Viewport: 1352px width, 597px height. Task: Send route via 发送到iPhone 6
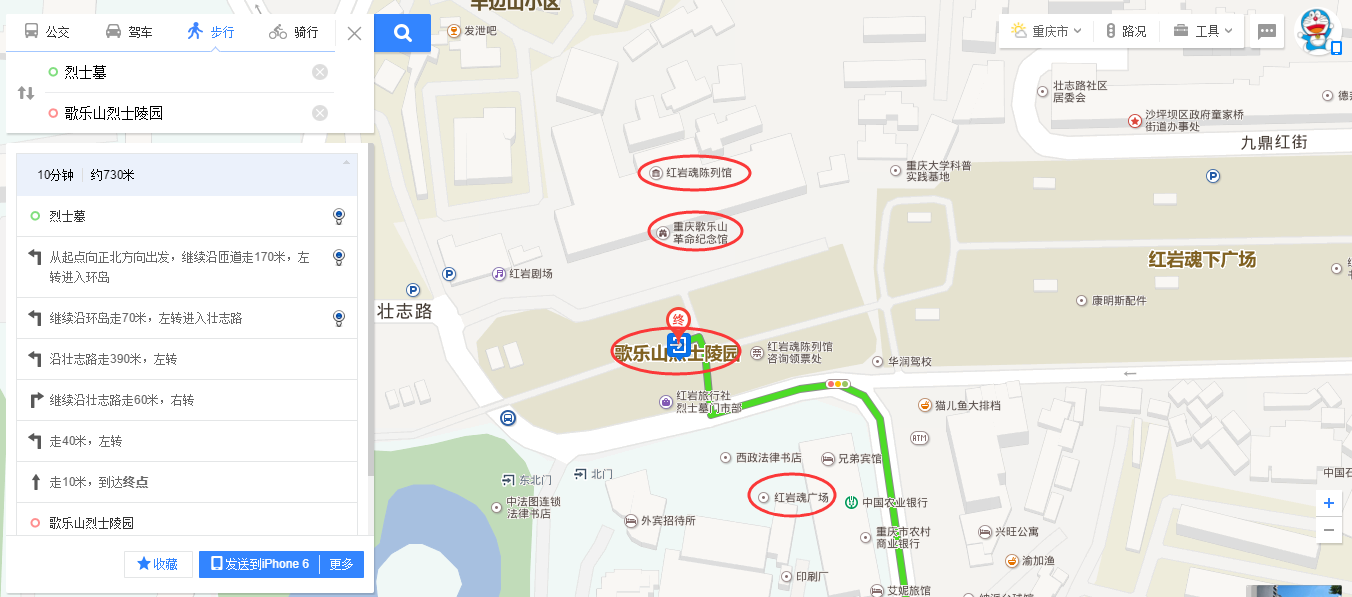(260, 564)
